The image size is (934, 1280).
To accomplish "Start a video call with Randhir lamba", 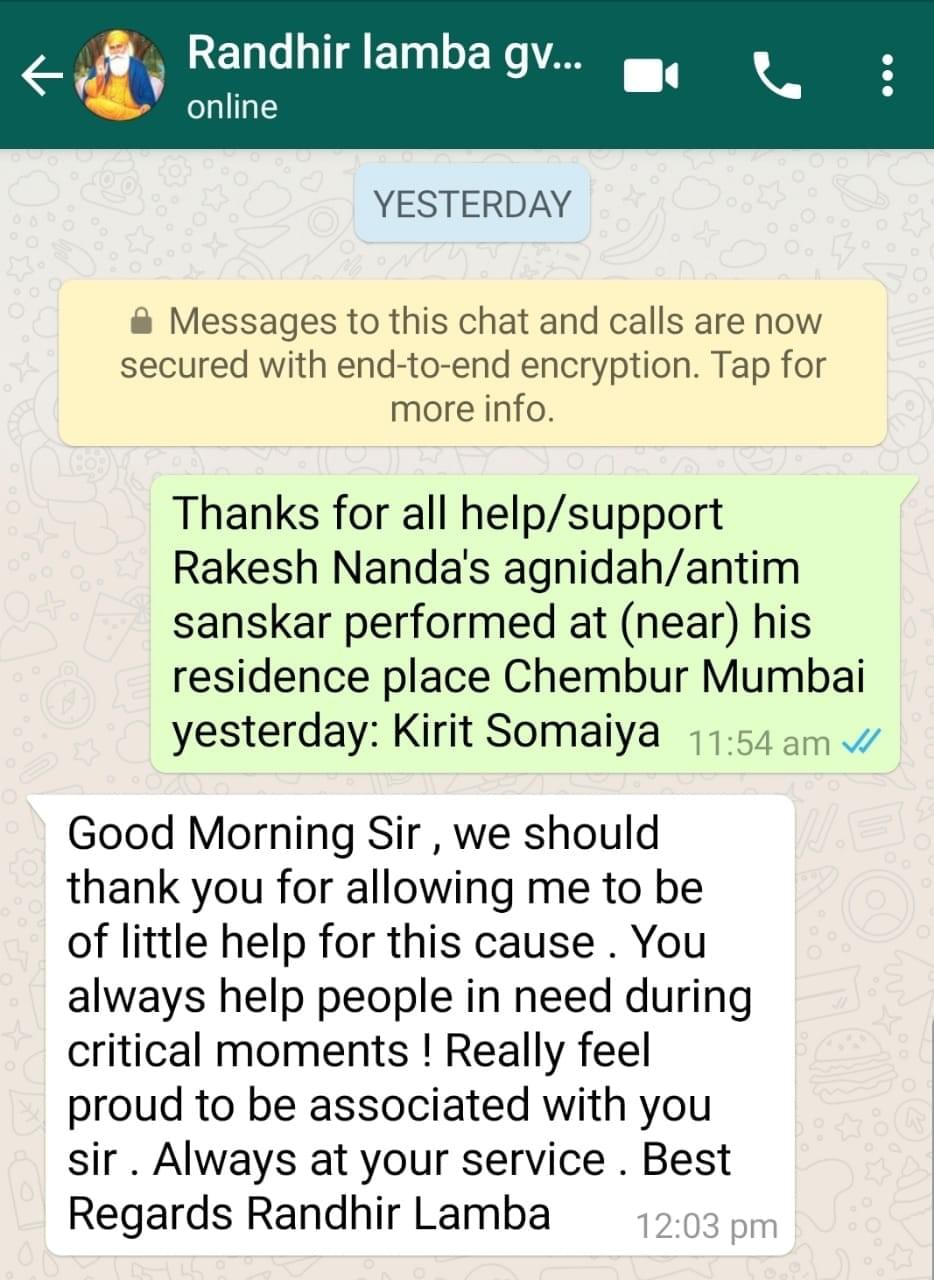I will 651,76.
